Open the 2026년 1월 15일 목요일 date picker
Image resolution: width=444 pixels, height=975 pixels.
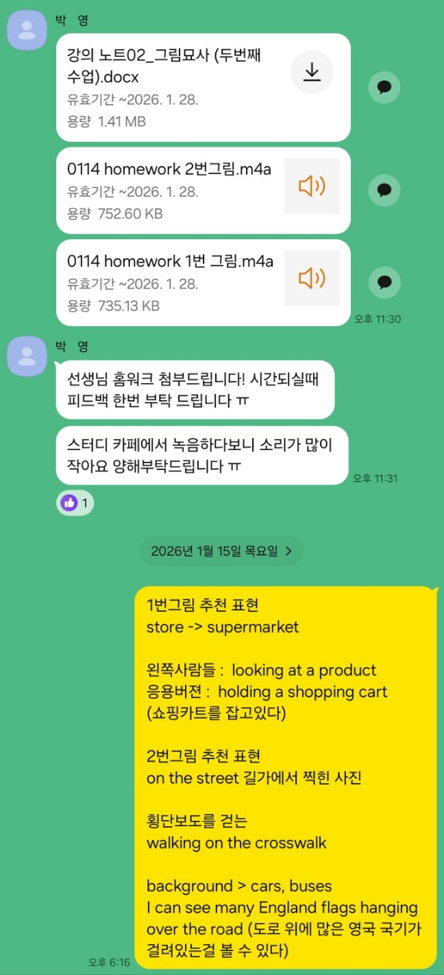point(221,551)
